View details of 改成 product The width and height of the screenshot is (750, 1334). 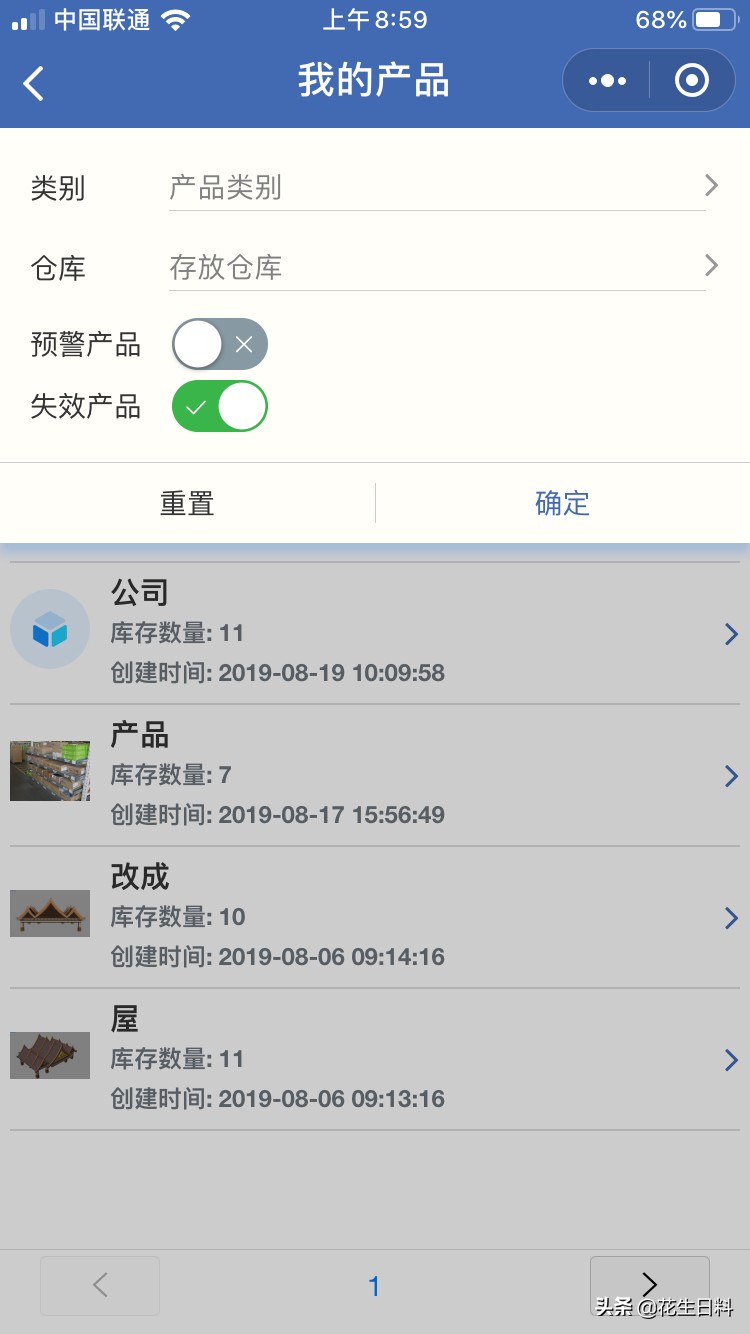point(375,917)
